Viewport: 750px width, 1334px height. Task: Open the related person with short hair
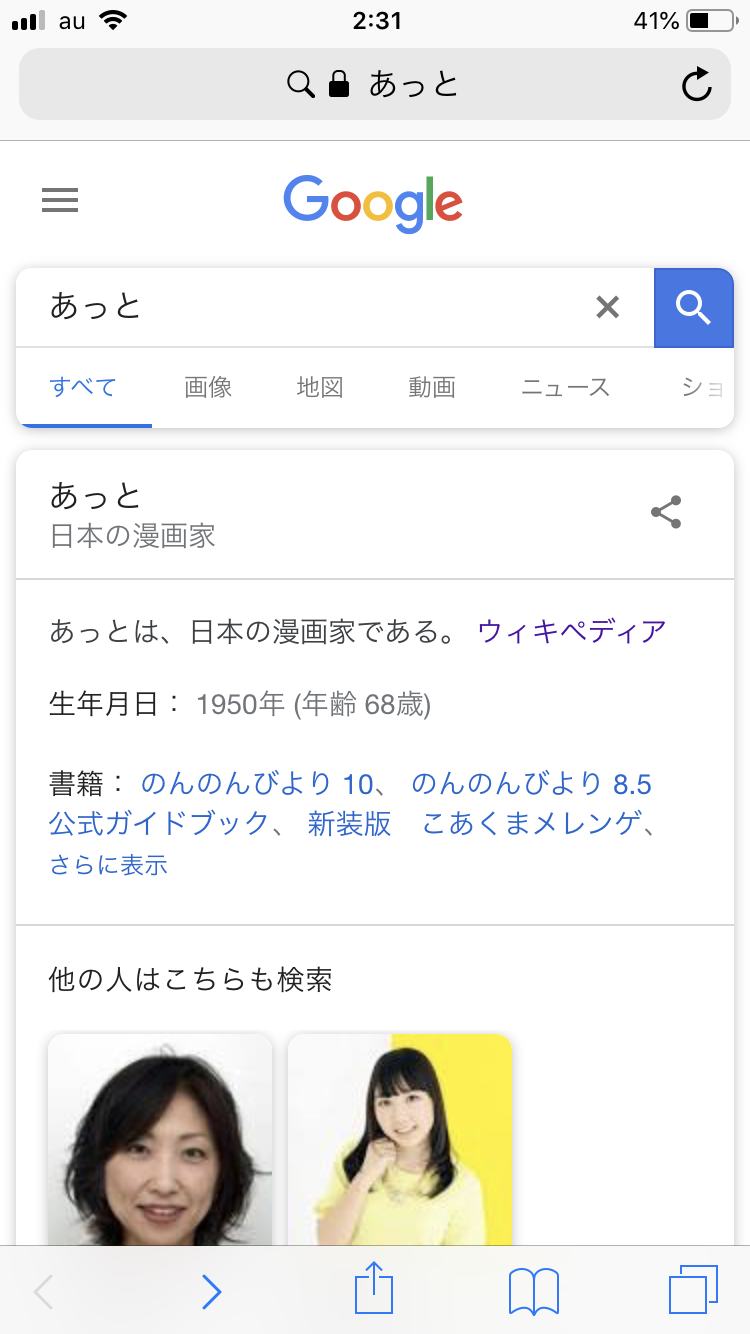tap(160, 1139)
